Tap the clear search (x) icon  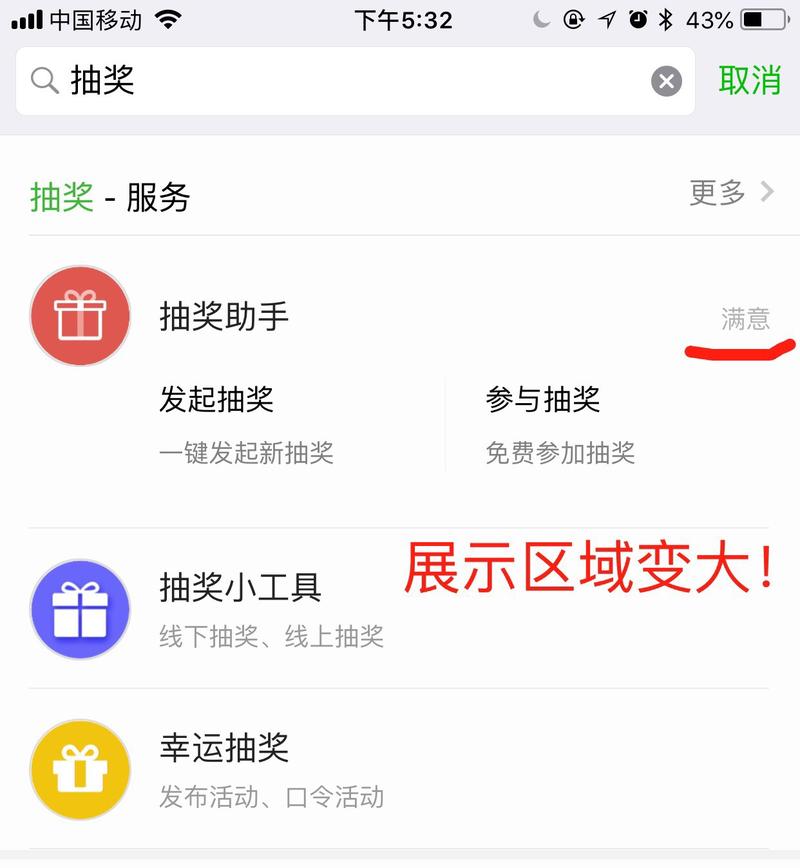tap(667, 81)
